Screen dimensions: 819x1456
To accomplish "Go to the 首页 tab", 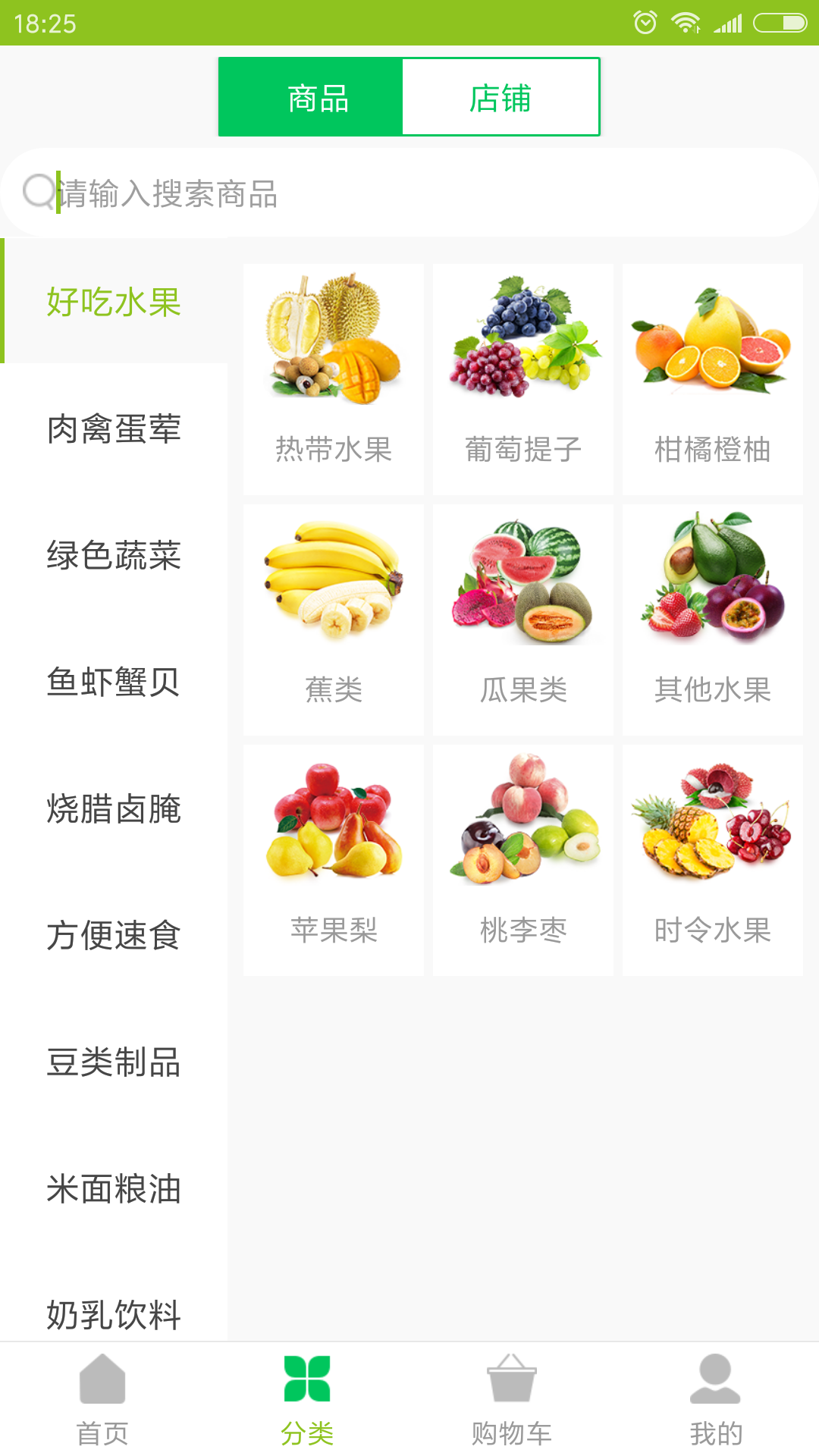I will pyautogui.click(x=102, y=1399).
